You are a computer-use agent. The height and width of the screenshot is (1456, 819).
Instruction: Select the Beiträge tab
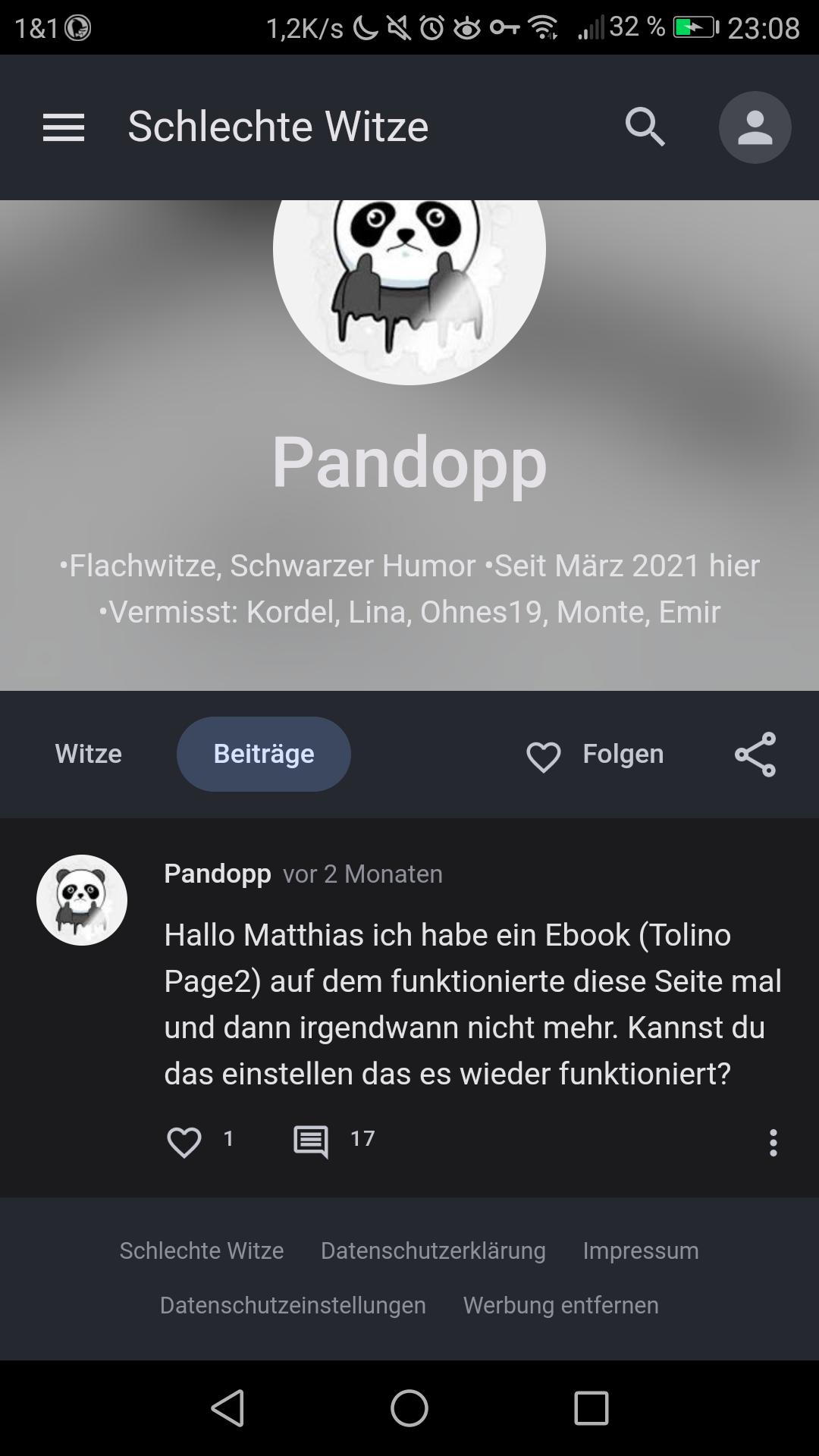[263, 754]
